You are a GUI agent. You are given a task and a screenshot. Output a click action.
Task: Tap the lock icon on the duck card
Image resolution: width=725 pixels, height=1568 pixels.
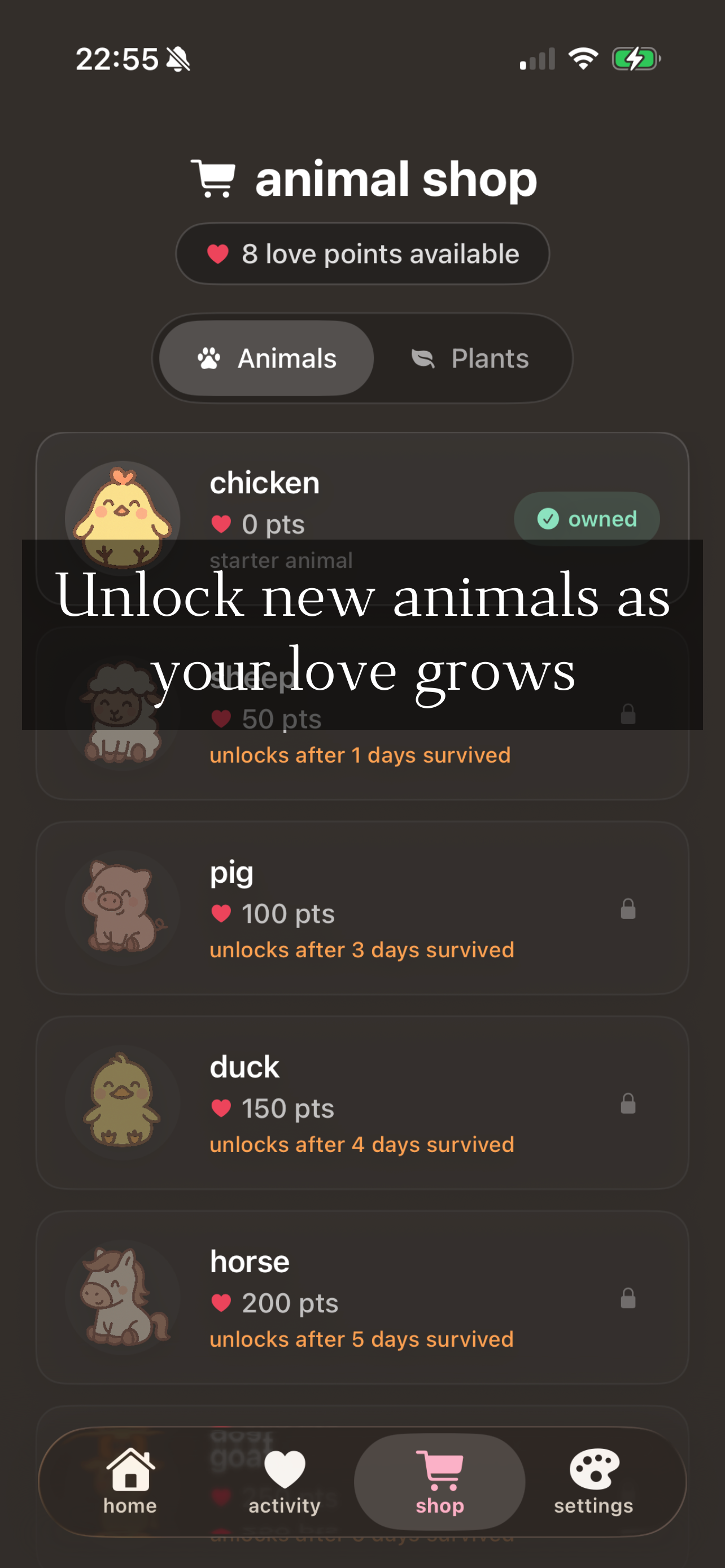[x=628, y=1105]
